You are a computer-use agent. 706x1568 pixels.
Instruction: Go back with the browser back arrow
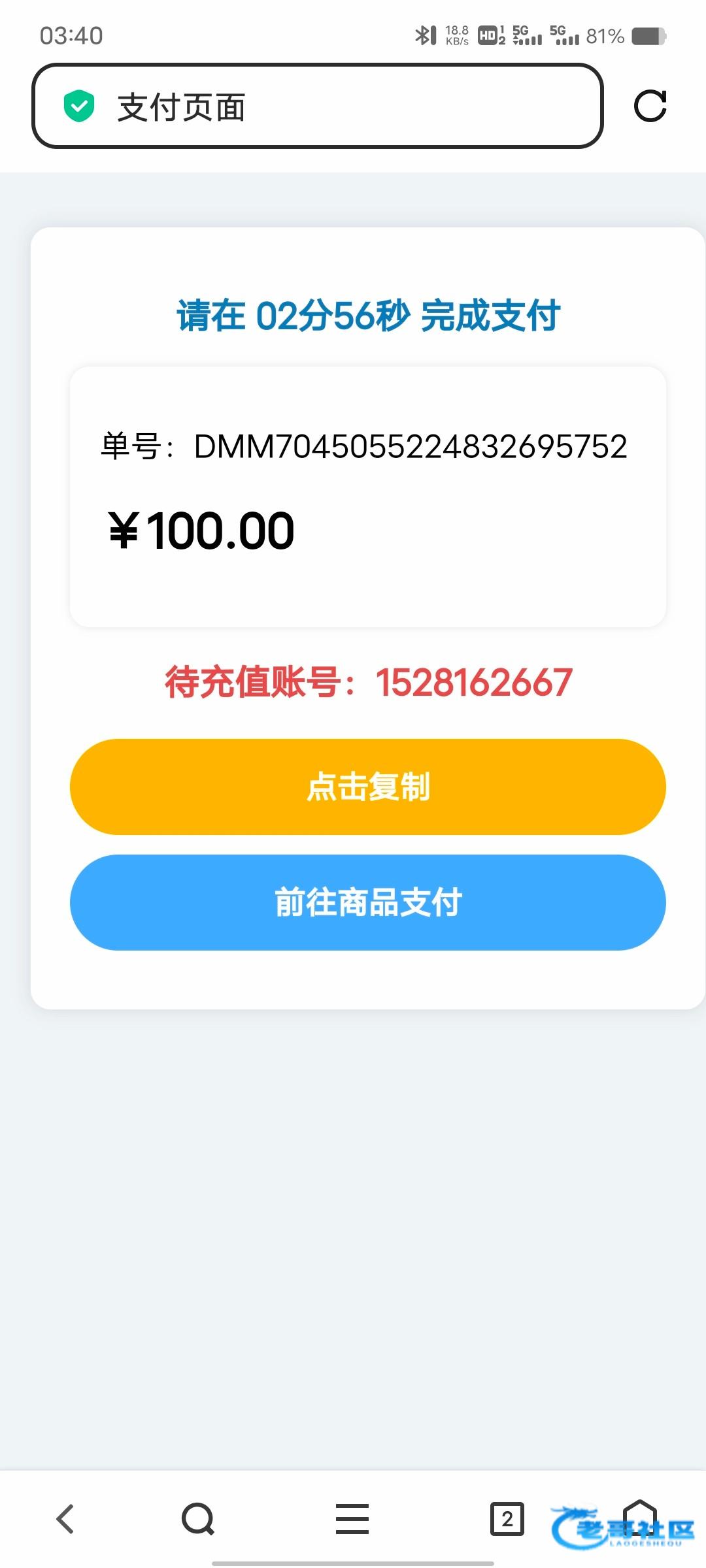coord(65,1519)
